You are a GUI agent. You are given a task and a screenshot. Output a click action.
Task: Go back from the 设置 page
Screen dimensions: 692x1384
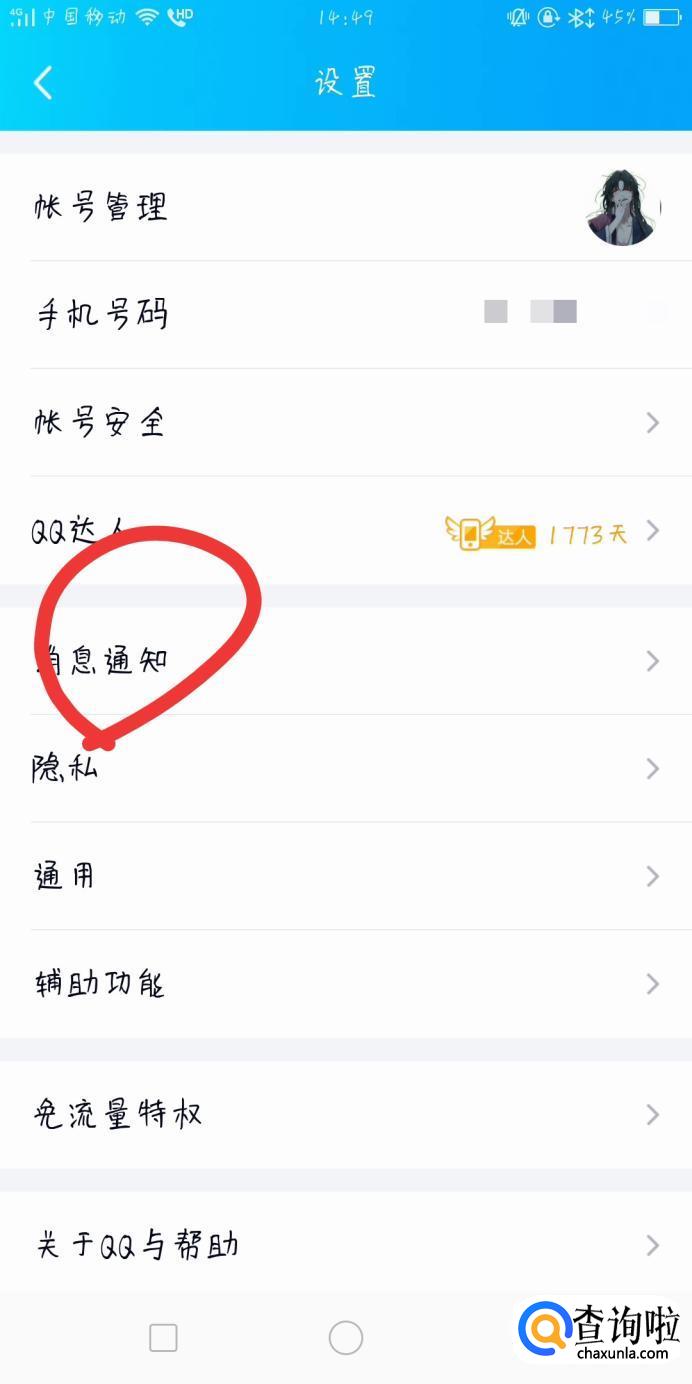(43, 82)
